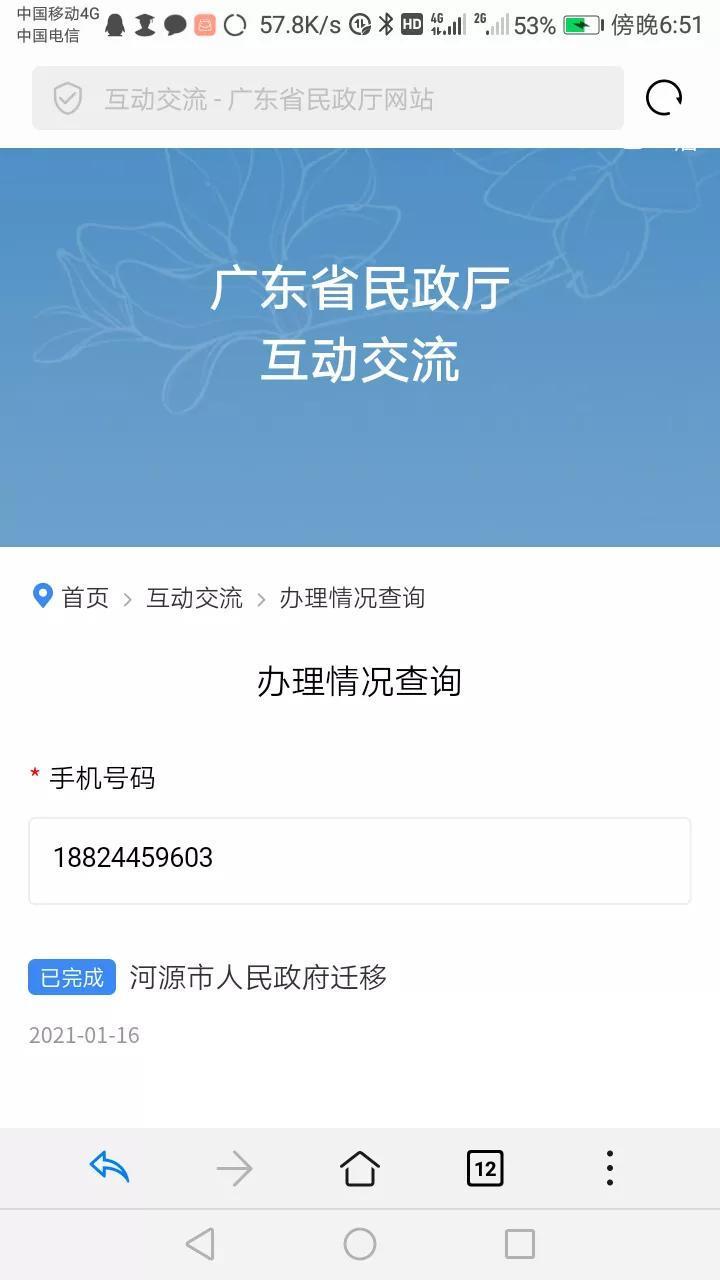
Task: Open recent apps with the square button
Action: [520, 1244]
